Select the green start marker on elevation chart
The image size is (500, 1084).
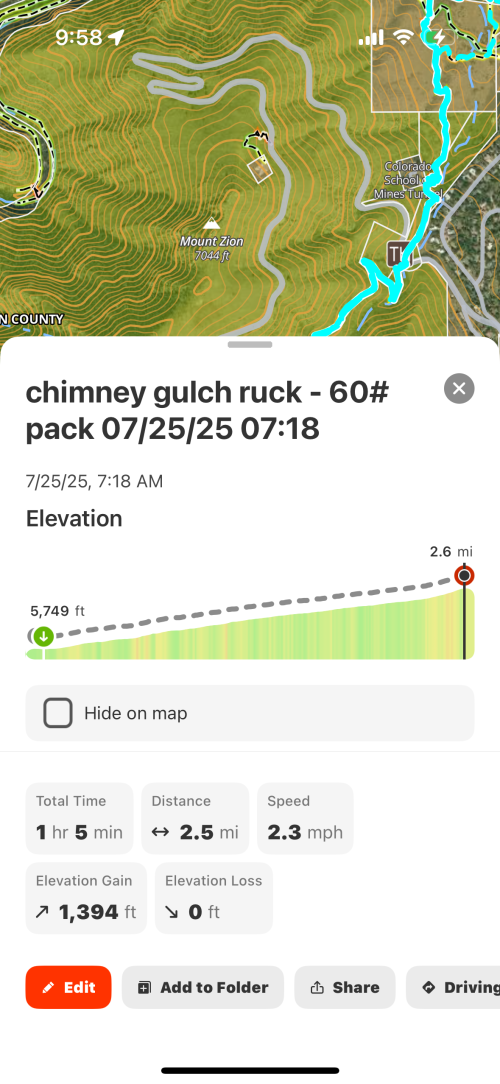(x=44, y=636)
